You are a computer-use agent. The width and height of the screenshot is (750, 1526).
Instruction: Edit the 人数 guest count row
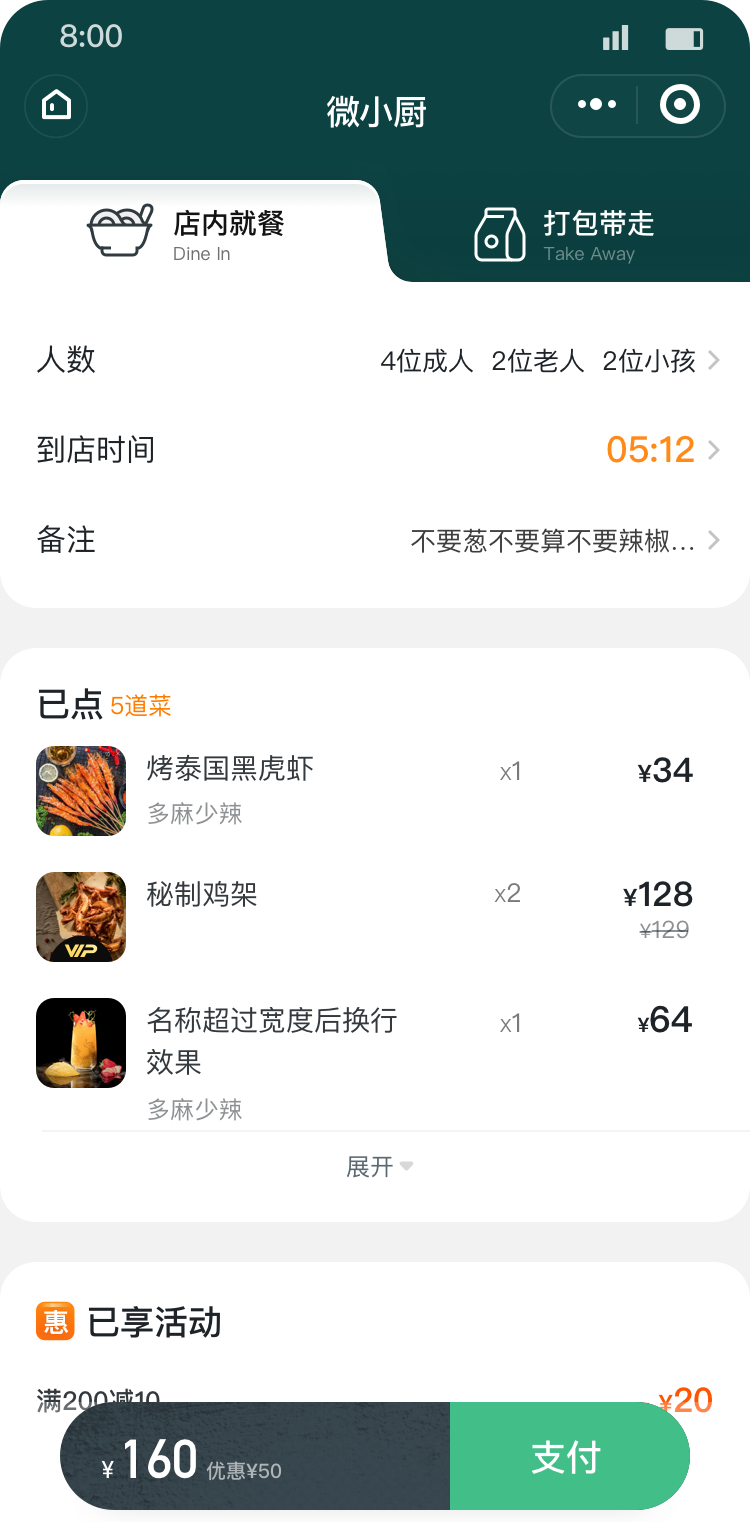point(375,360)
